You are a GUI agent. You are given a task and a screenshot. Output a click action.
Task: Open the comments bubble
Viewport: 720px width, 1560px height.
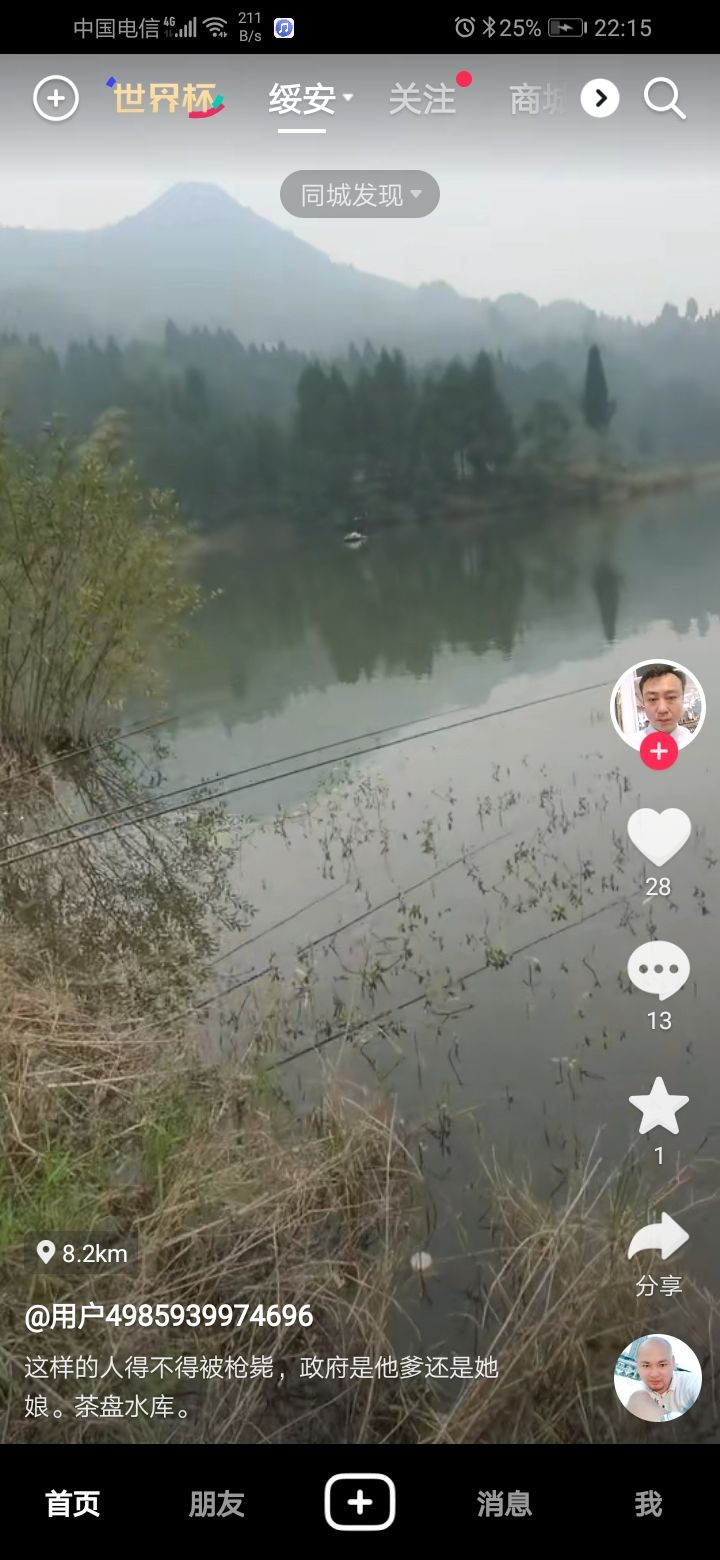point(658,971)
